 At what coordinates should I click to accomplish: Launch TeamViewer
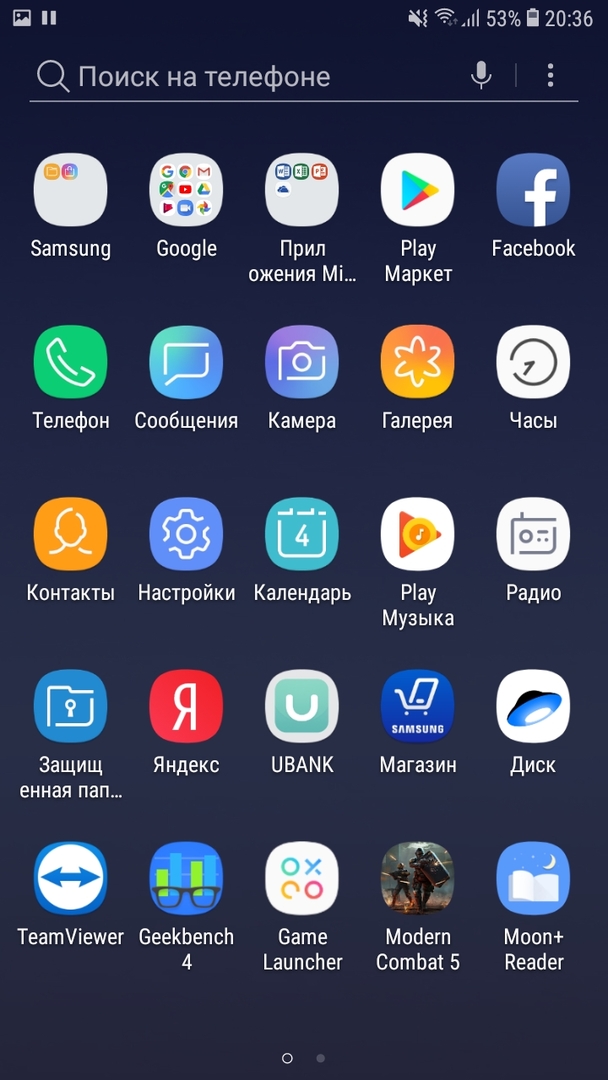coord(70,879)
